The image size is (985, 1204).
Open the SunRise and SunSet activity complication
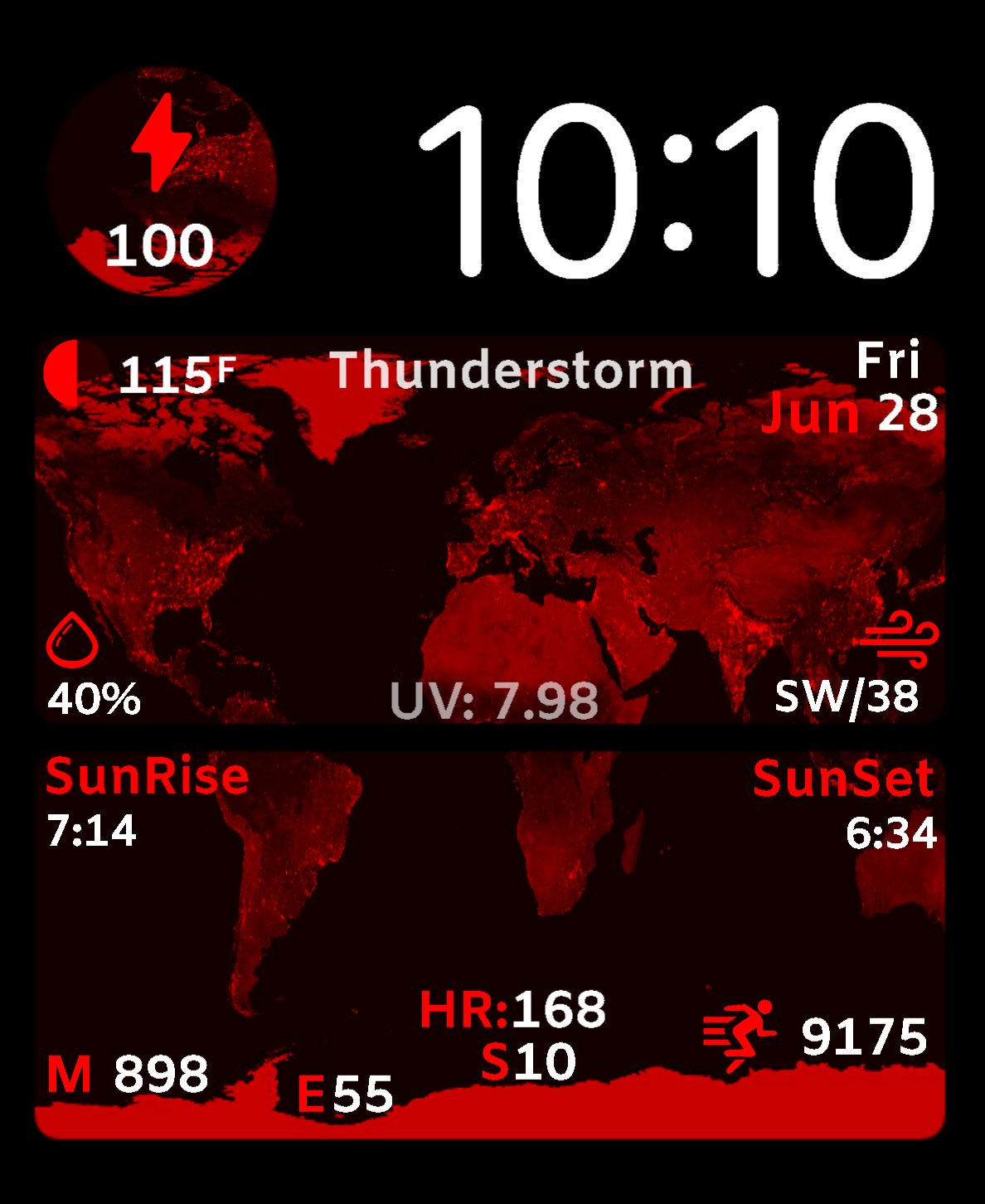(490, 945)
